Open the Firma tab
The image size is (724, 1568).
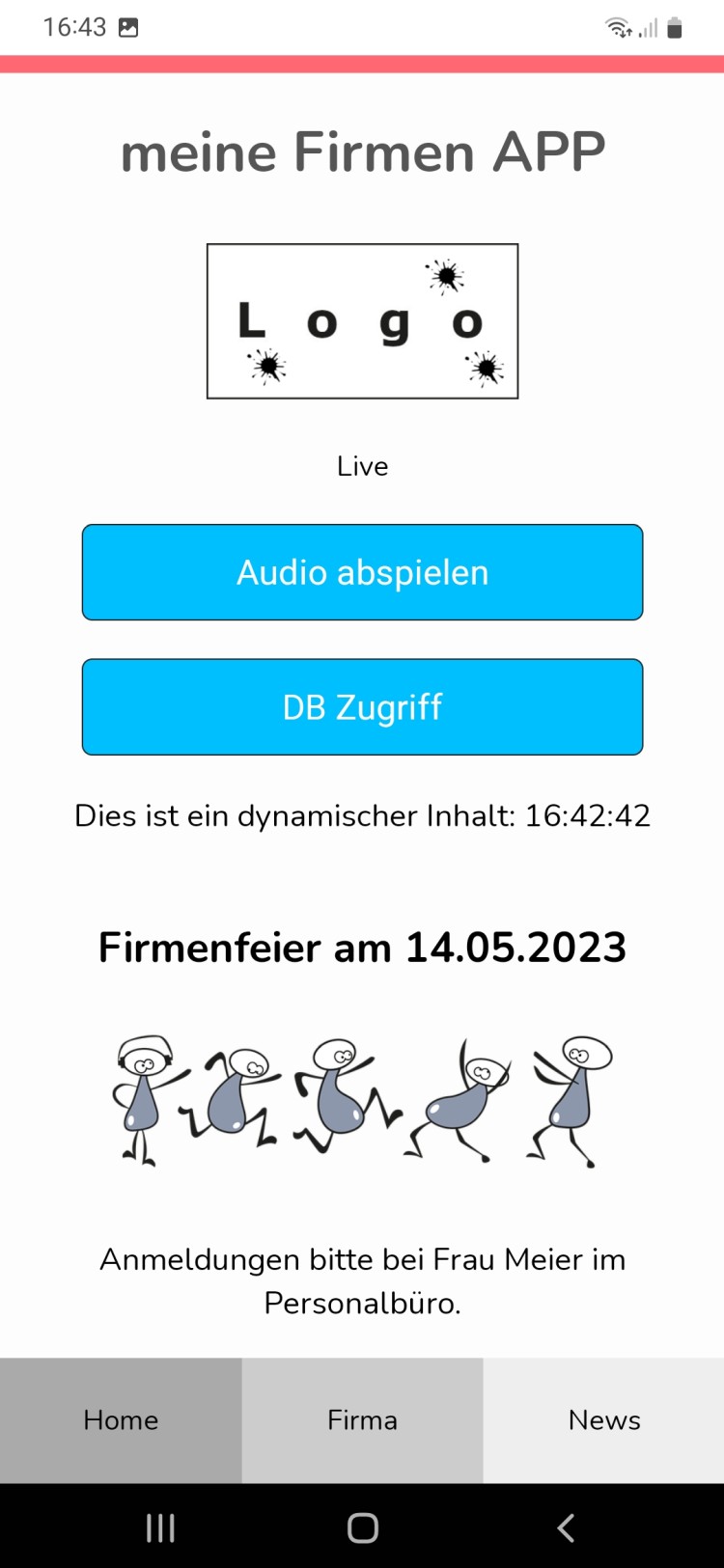click(x=362, y=1419)
